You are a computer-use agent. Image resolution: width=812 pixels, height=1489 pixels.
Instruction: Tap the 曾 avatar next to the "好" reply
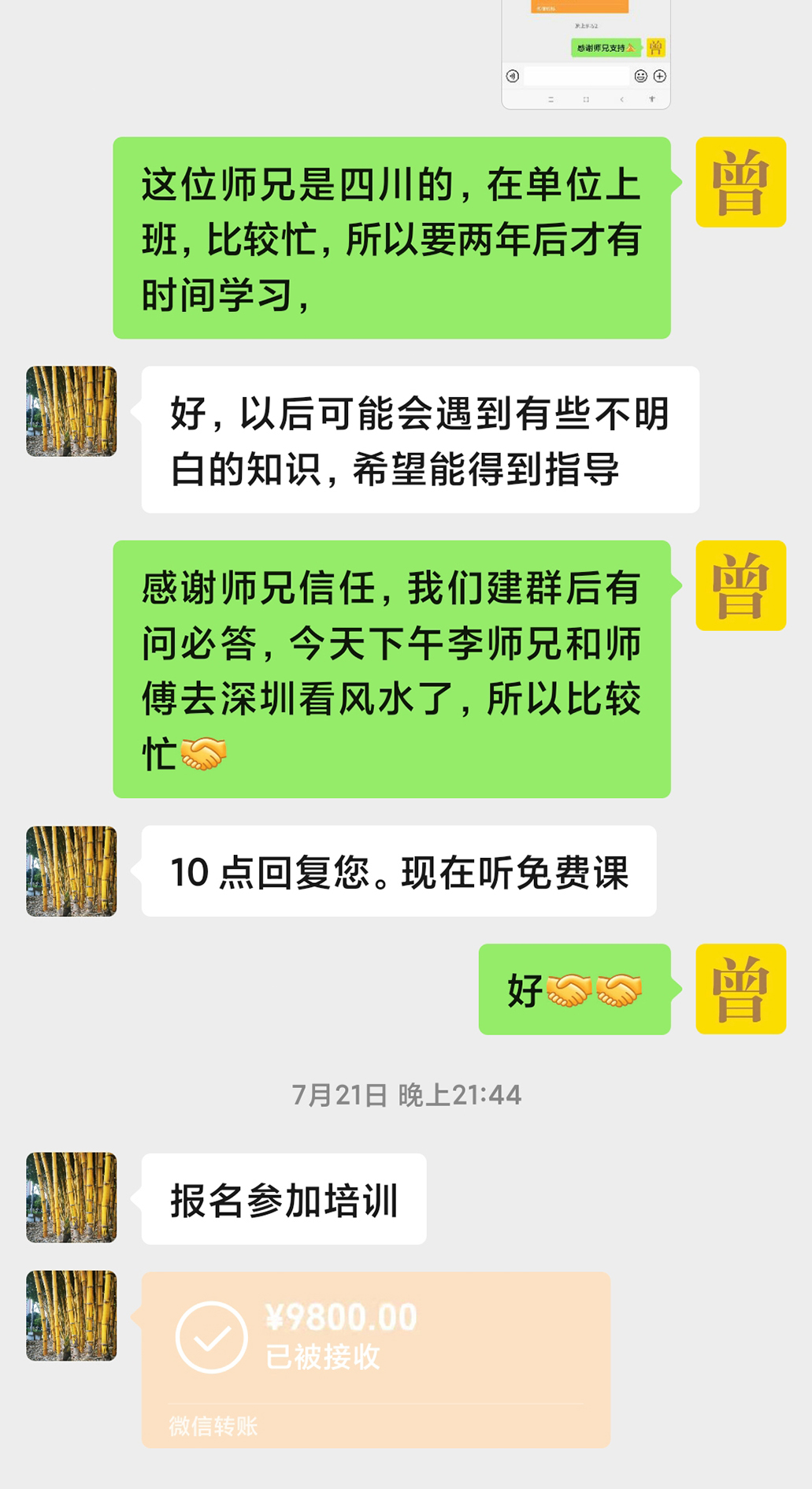point(740,989)
